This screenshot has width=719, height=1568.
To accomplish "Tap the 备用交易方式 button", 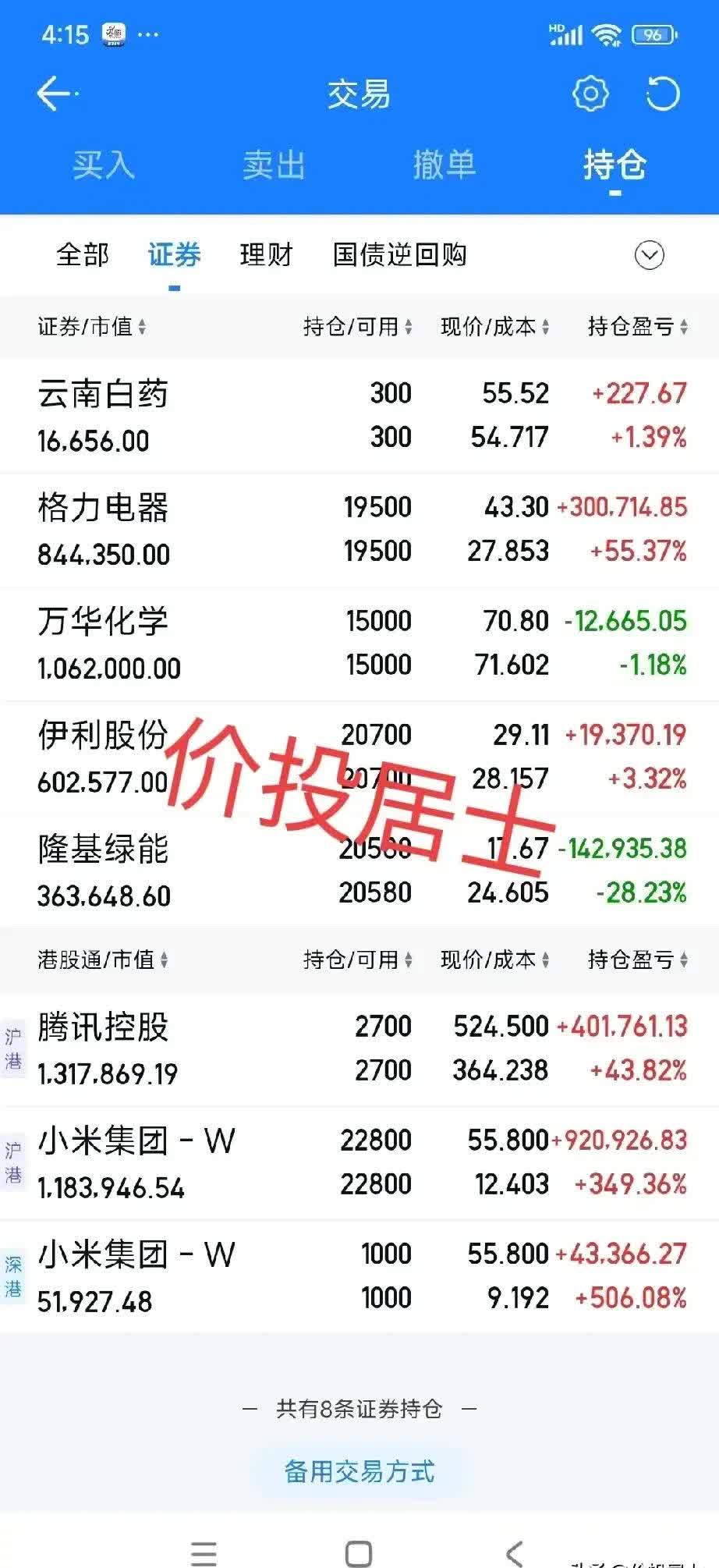I will [x=359, y=1471].
